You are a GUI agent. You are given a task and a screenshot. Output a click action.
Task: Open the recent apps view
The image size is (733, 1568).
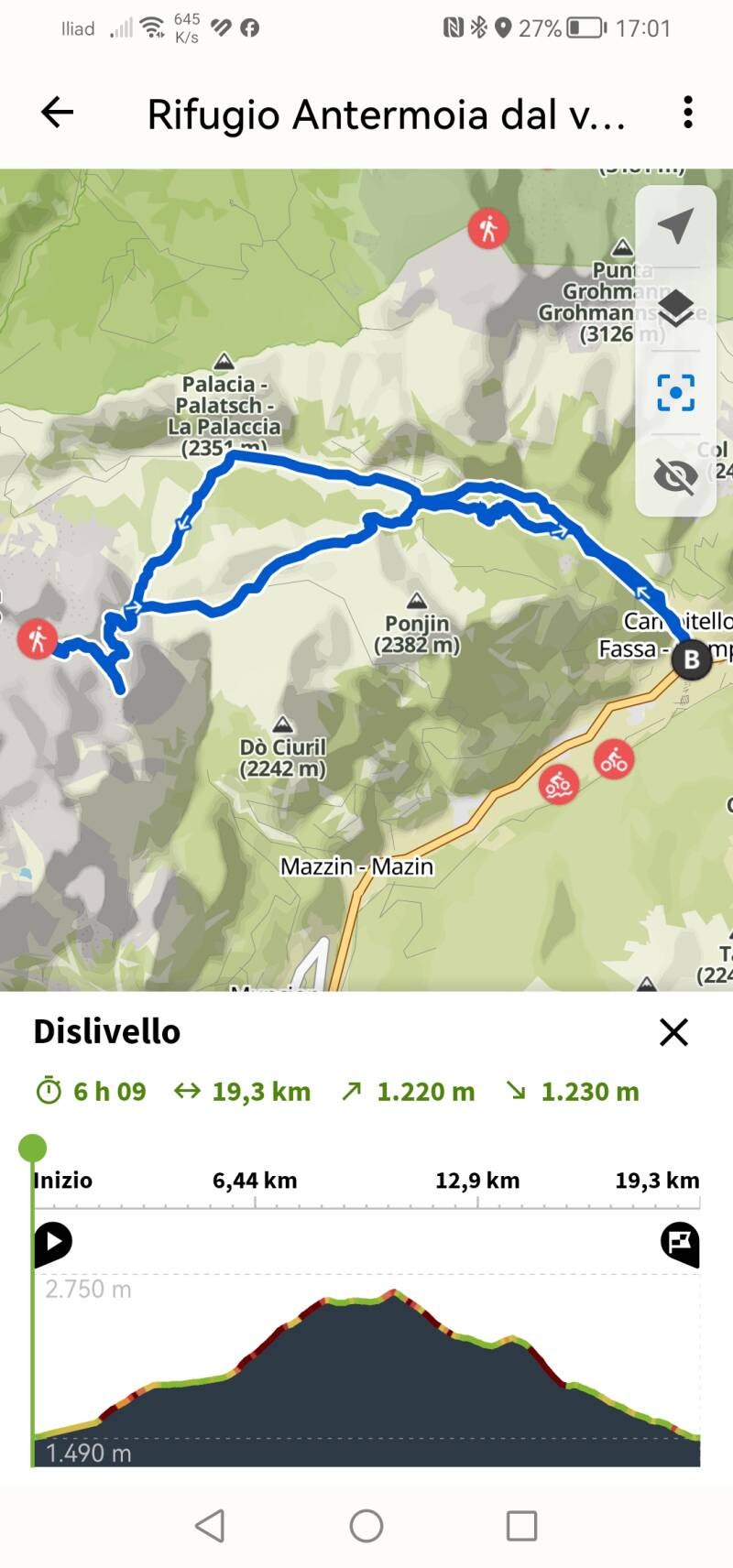pos(521,1526)
